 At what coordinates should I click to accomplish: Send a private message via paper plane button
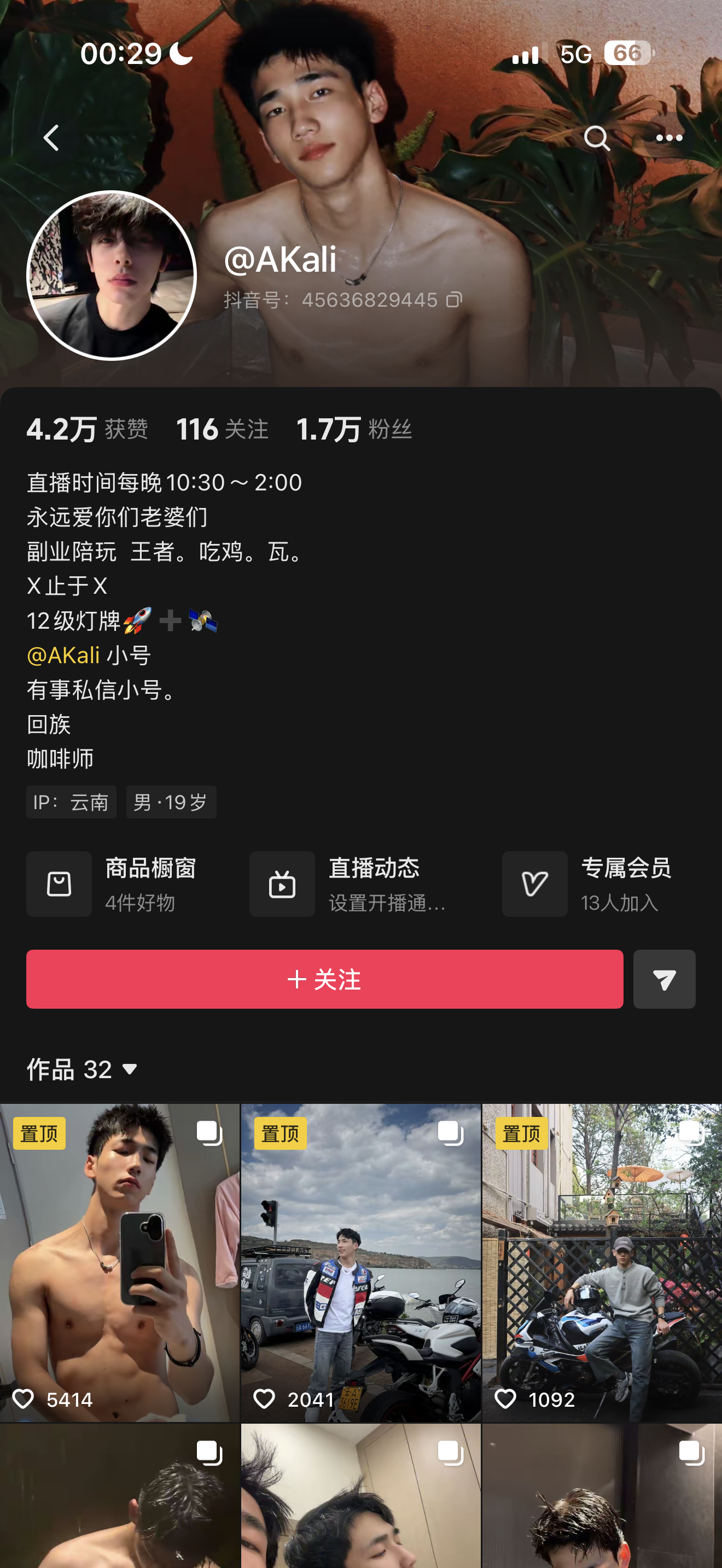[x=664, y=979]
